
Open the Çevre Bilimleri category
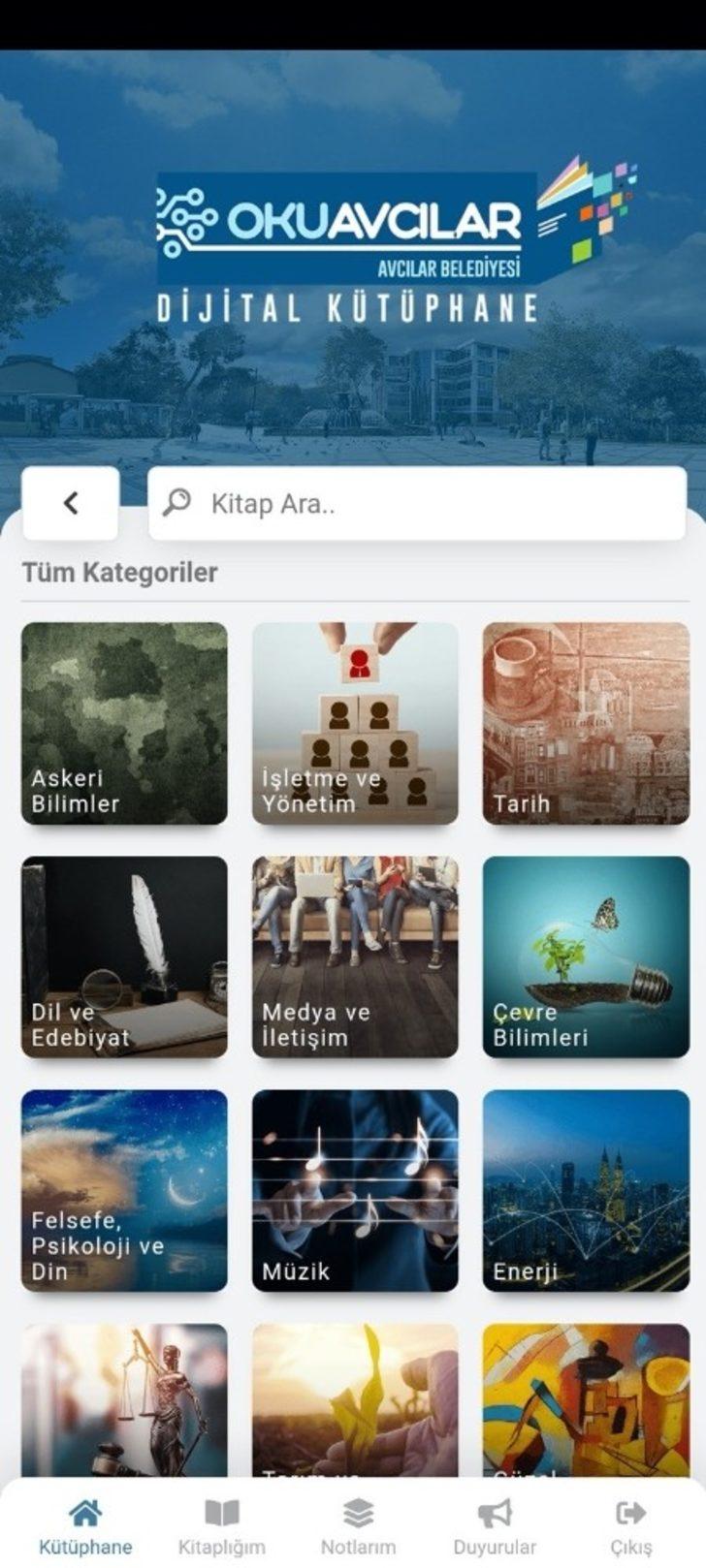click(x=583, y=955)
